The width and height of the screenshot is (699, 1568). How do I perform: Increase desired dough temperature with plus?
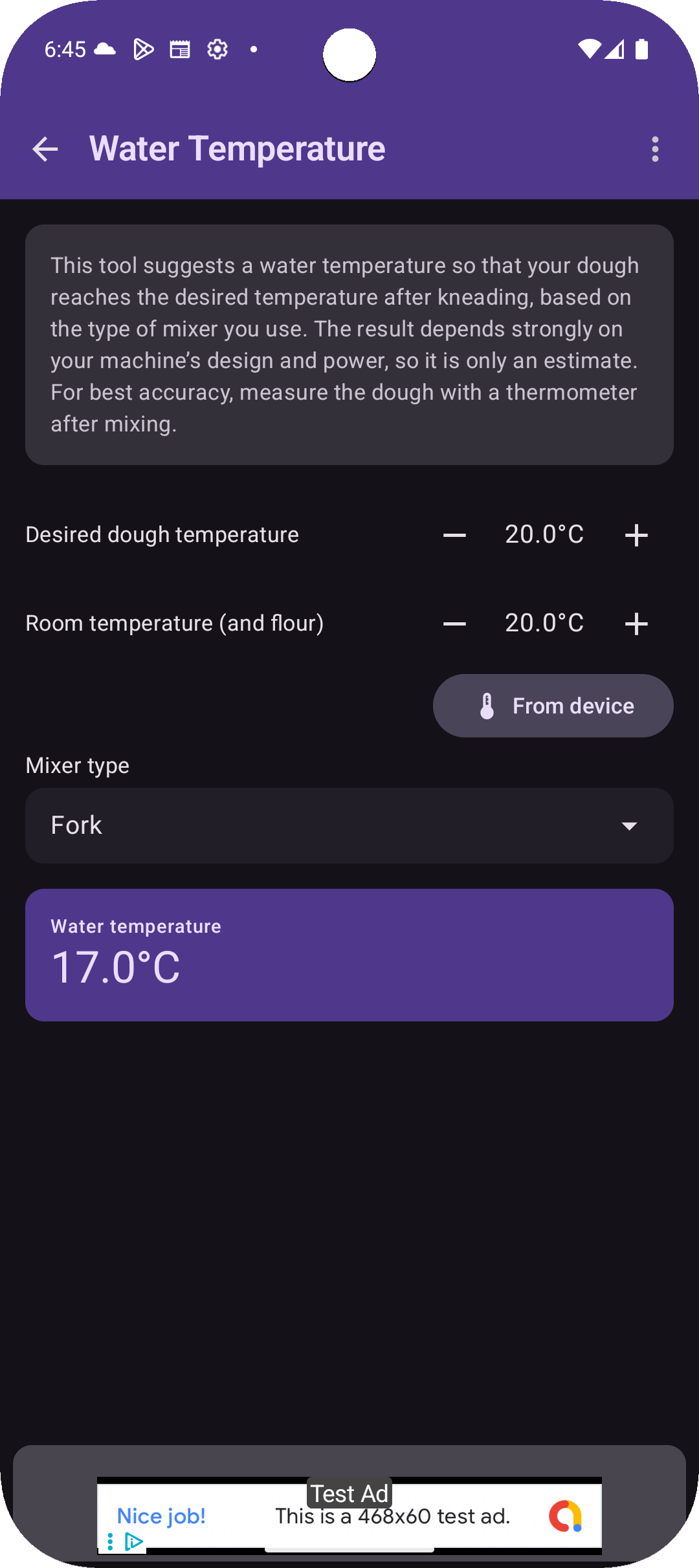(636, 534)
